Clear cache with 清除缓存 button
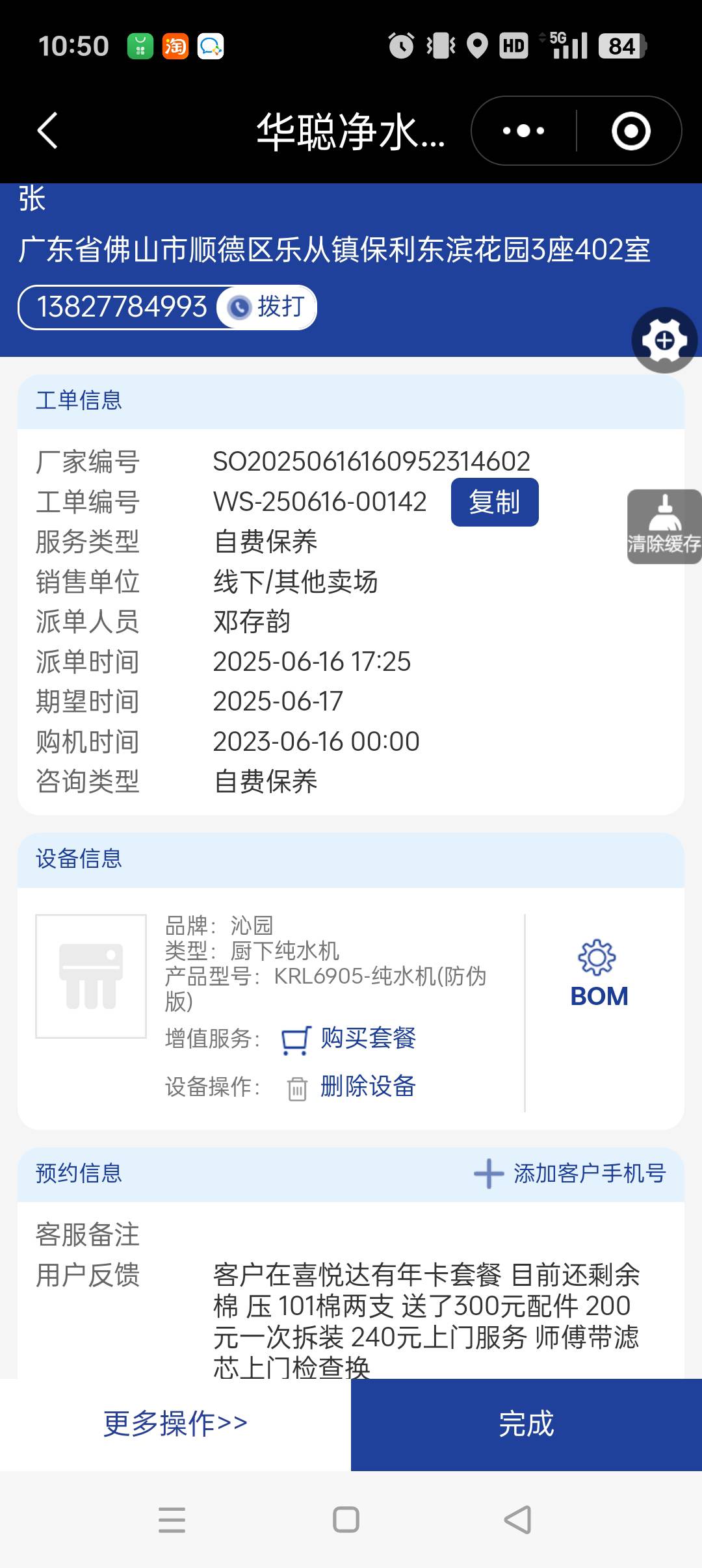Image resolution: width=702 pixels, height=1568 pixels. pos(664,527)
